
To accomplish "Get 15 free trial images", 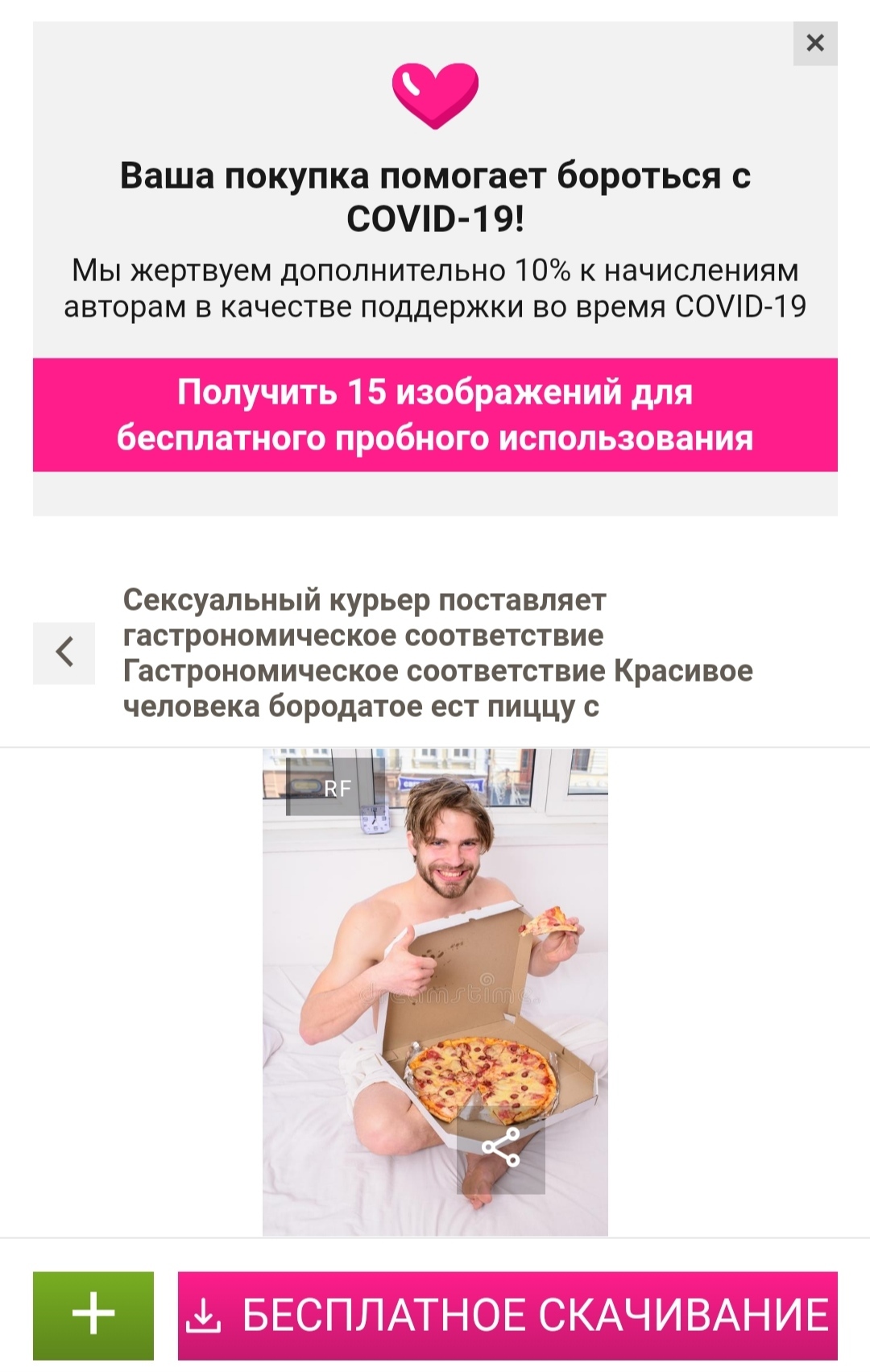I will click(435, 415).
